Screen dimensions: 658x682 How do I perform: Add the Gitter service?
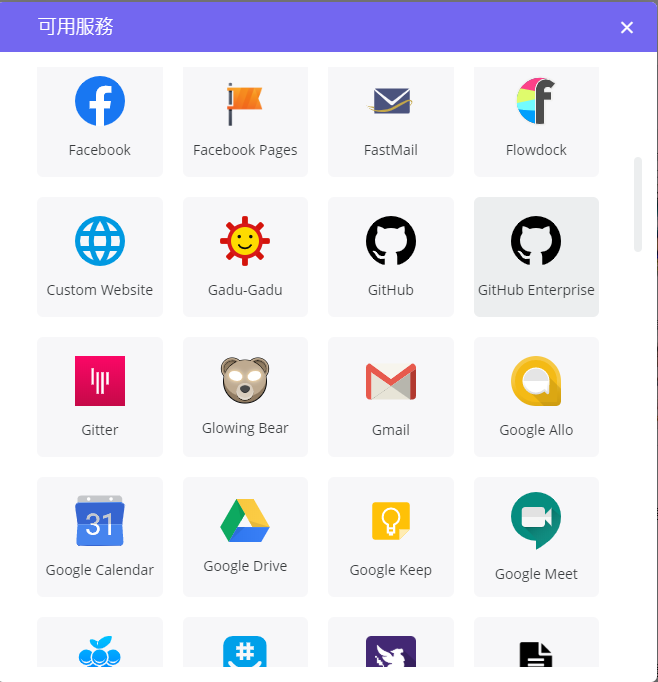(x=100, y=397)
